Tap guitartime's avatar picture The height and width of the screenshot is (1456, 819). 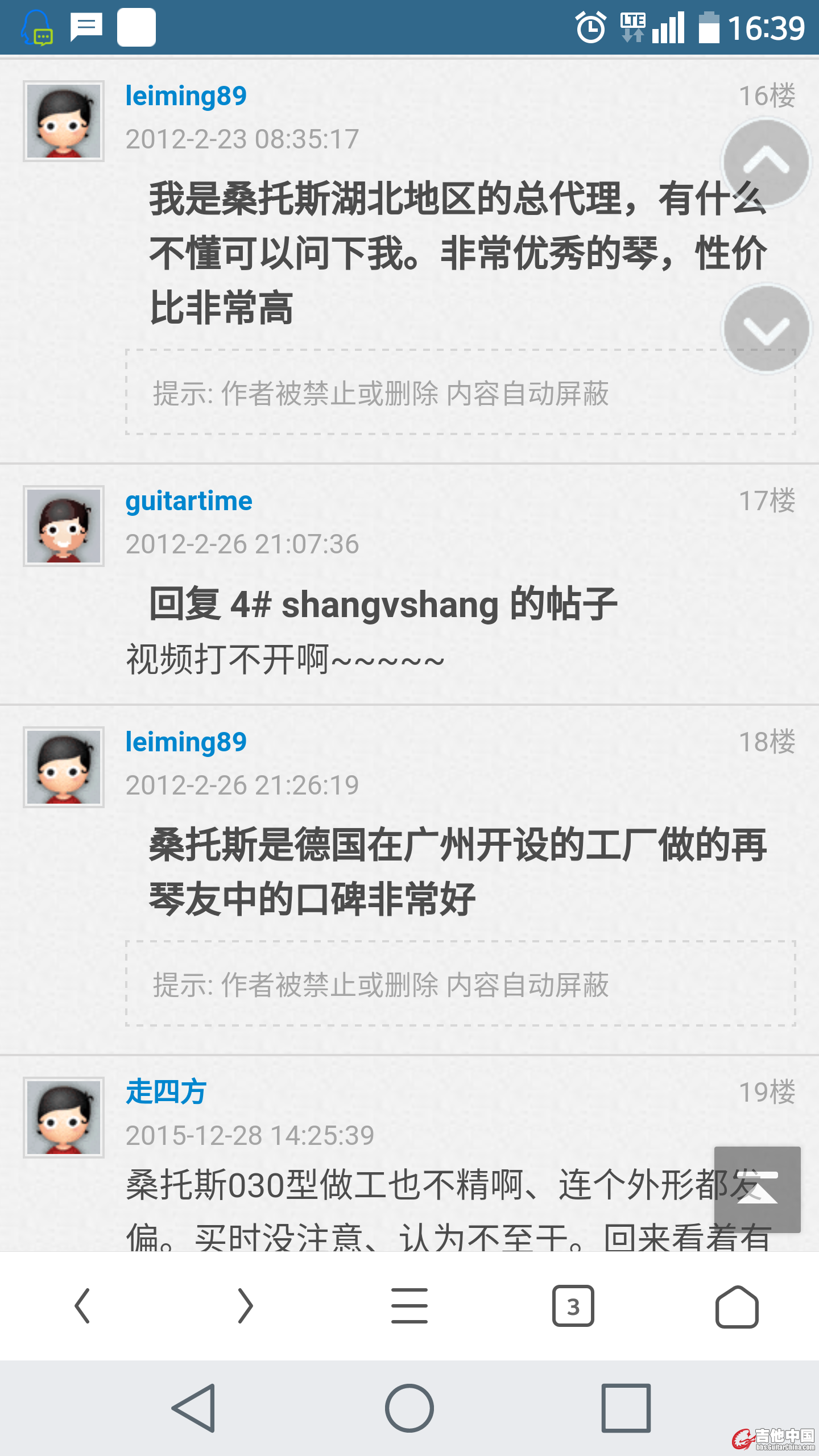[x=64, y=526]
